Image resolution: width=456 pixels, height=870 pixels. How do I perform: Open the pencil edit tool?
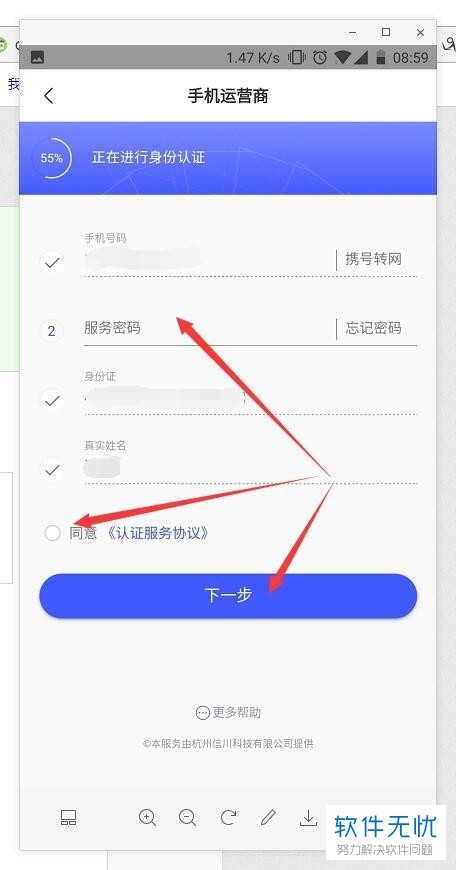click(268, 817)
